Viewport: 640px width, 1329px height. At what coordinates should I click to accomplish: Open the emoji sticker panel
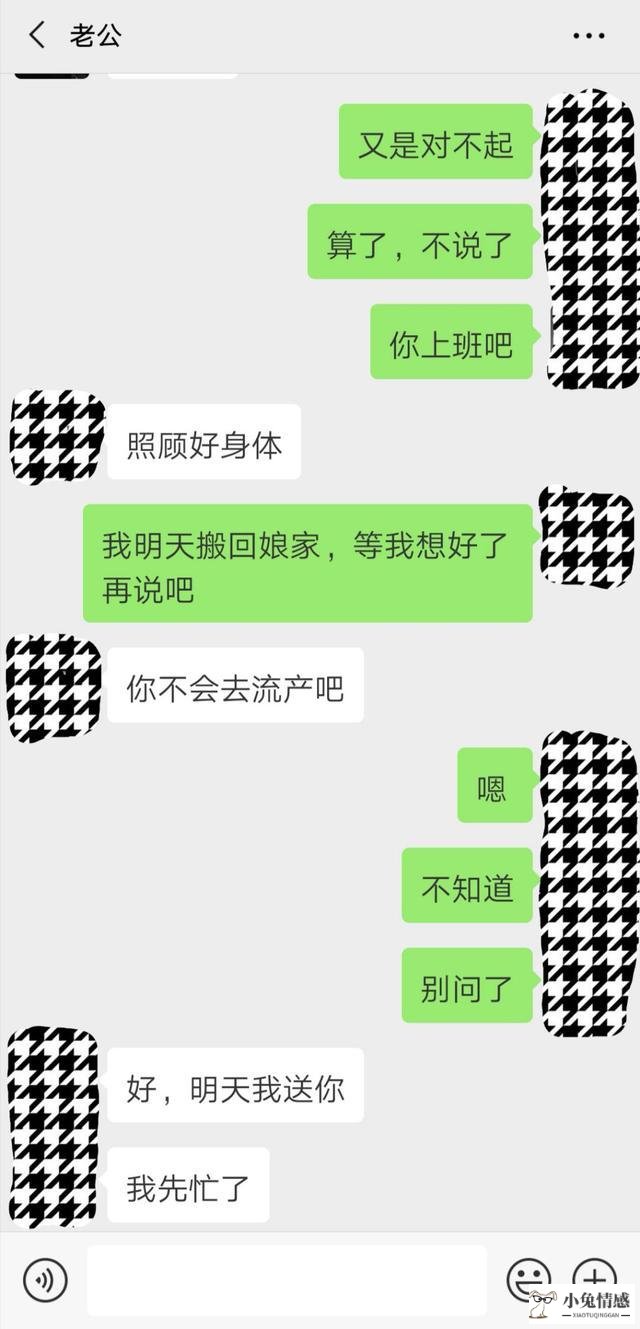coord(528,1277)
